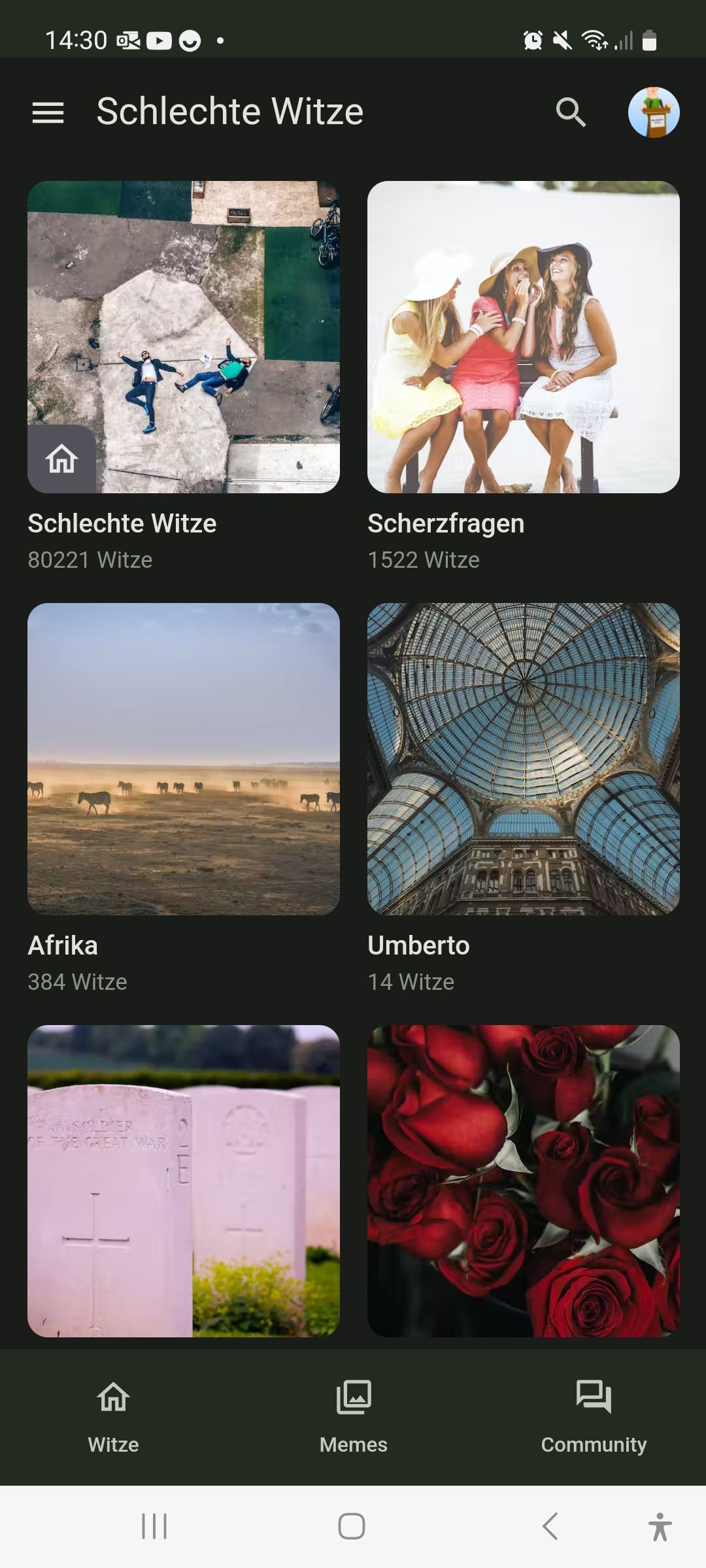Viewport: 706px width, 1568px height.
Task: Select the Umberto category card
Action: coord(524,759)
